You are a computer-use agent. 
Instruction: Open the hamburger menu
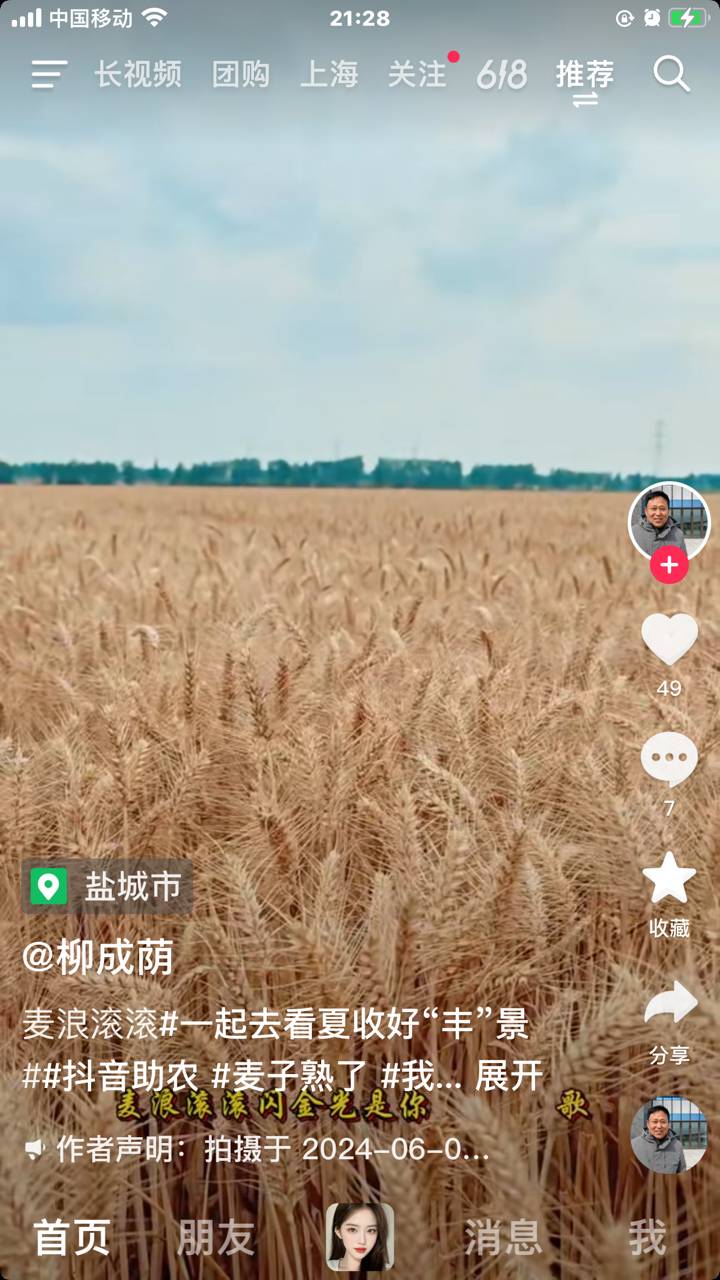coord(49,74)
